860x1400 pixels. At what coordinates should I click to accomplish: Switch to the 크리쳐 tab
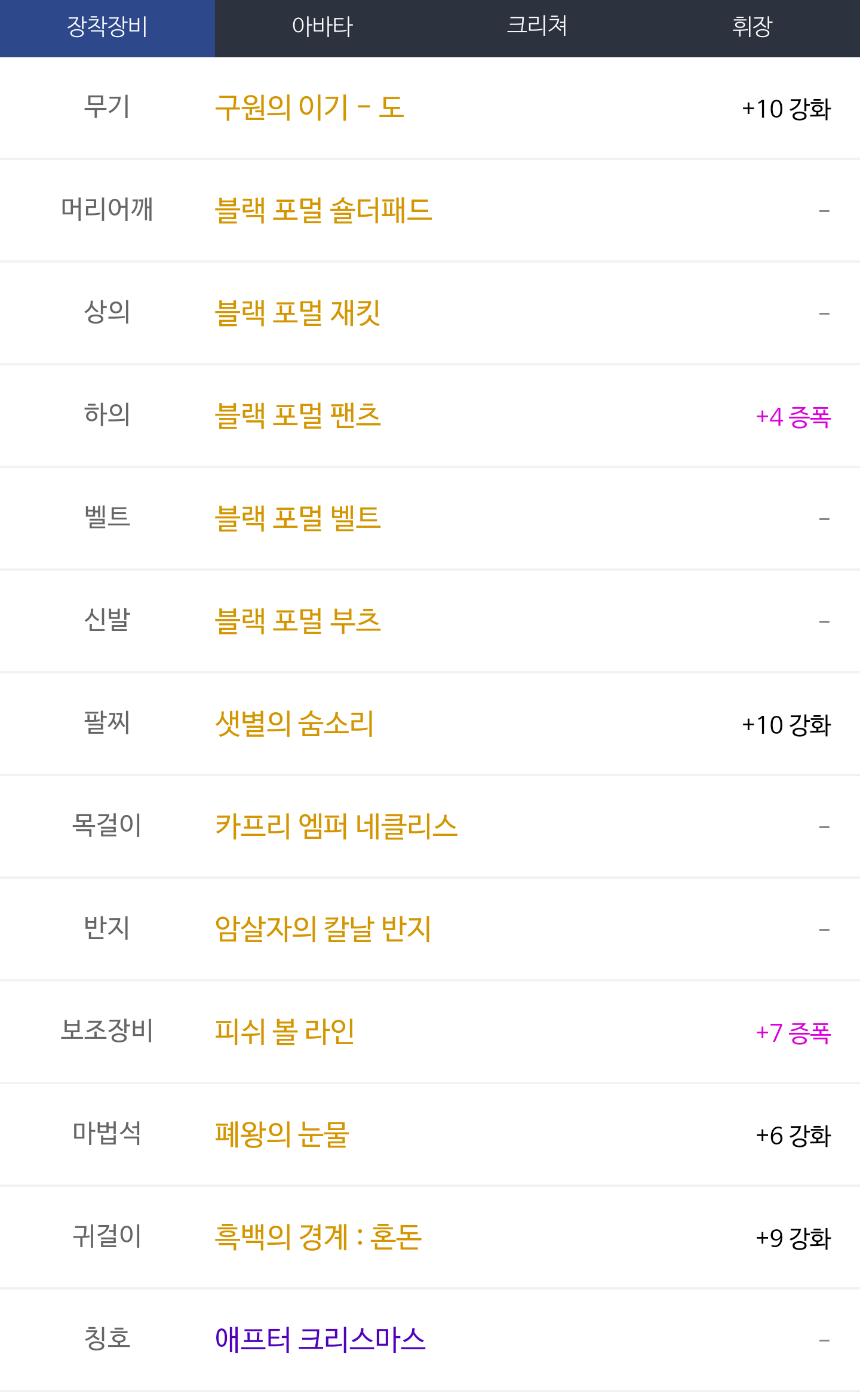(537, 27)
